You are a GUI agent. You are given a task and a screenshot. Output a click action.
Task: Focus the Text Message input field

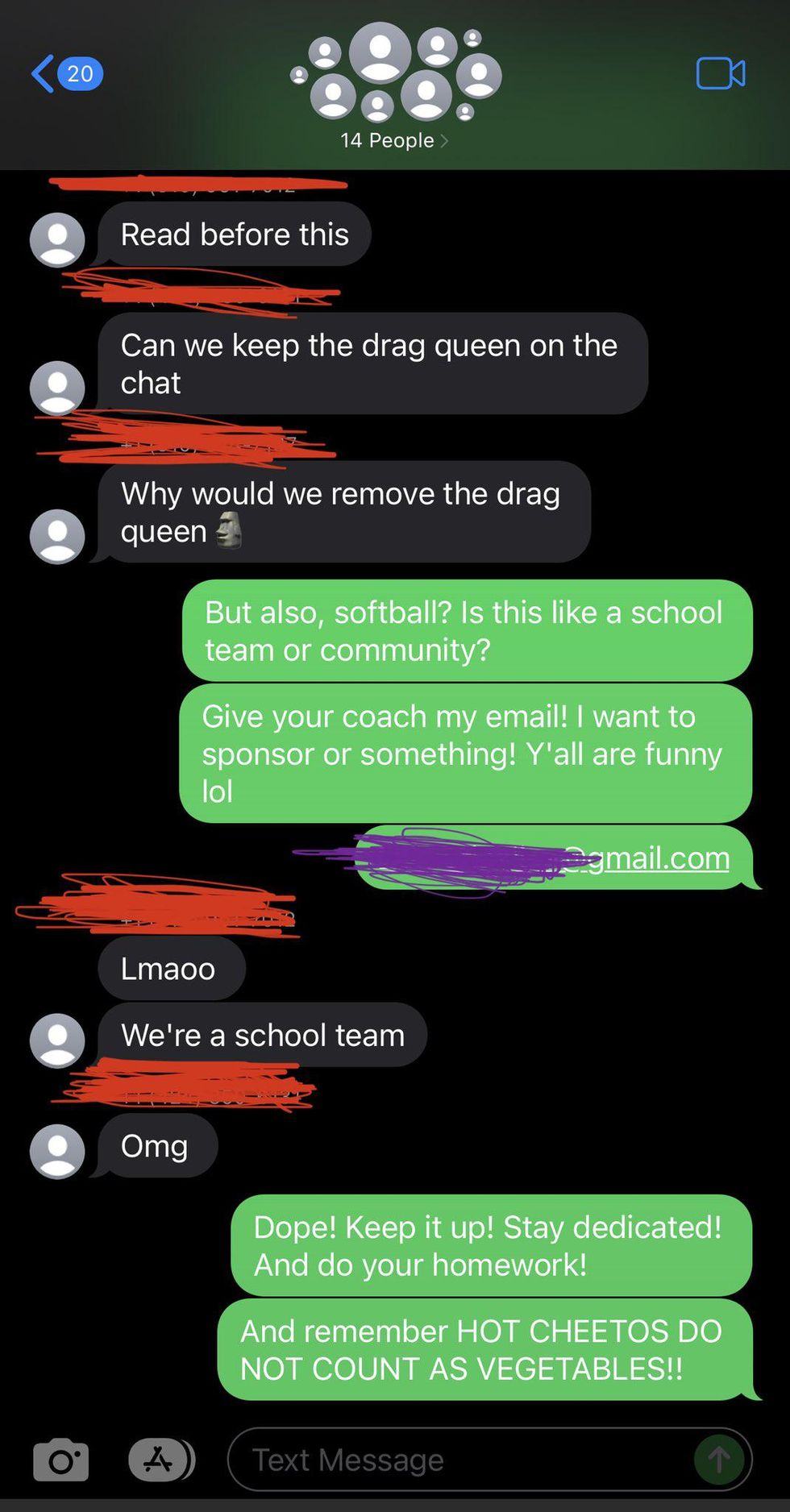[x=459, y=1460]
